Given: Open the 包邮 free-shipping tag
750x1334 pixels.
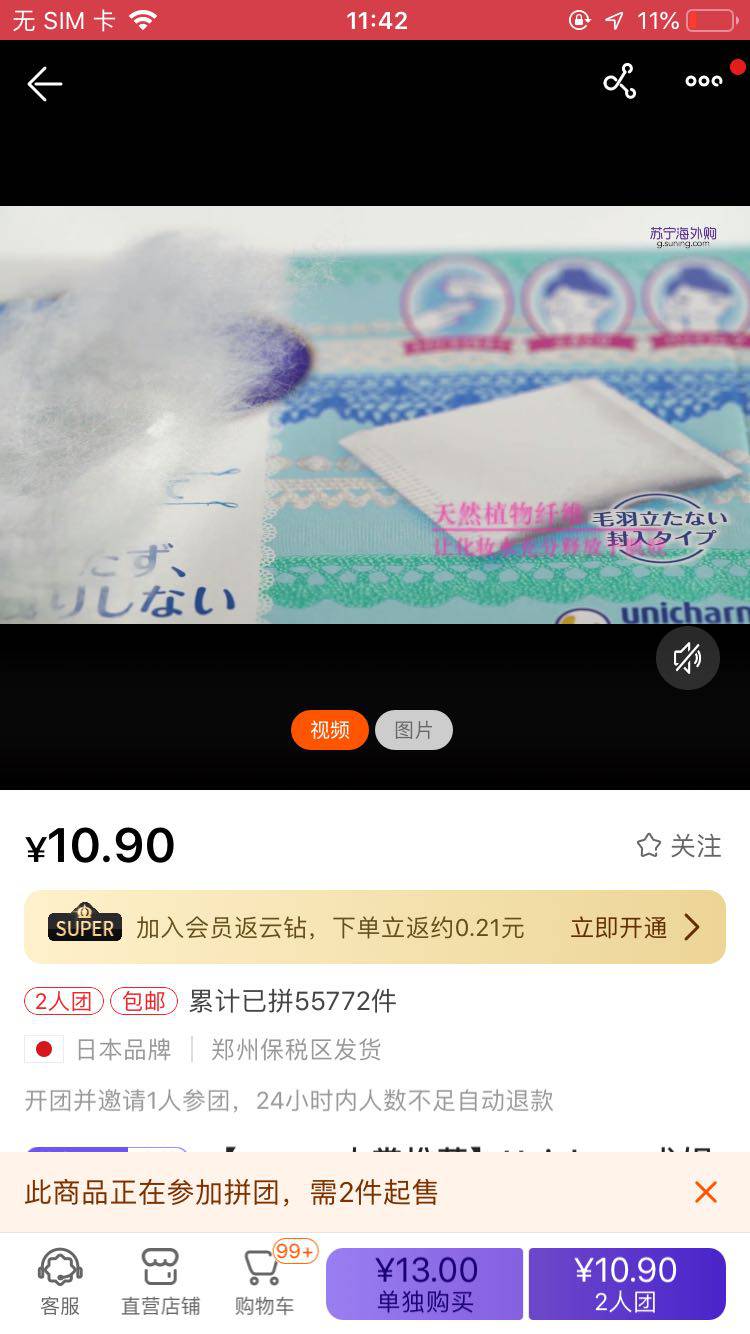Looking at the screenshot, I should pos(143,1001).
